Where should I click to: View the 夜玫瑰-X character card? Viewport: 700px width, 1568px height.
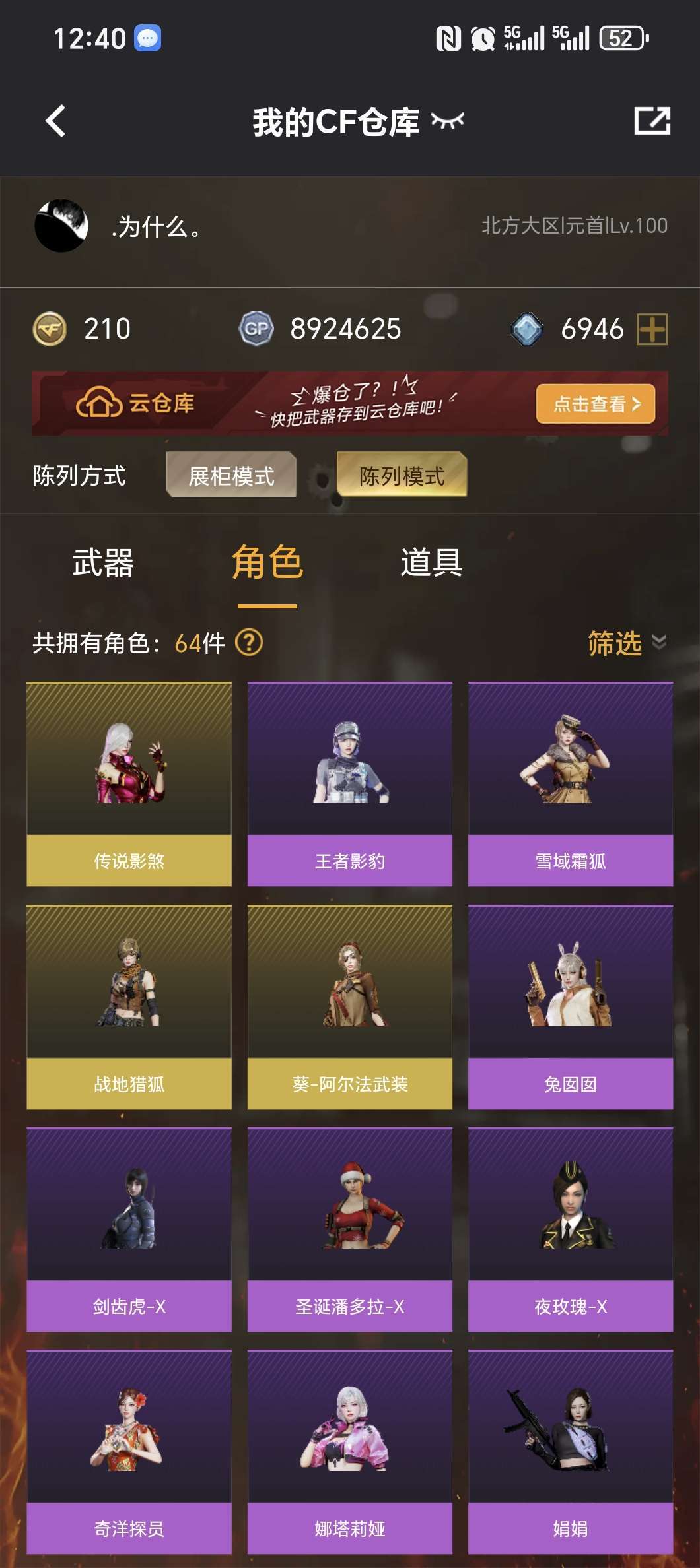[x=571, y=1229]
